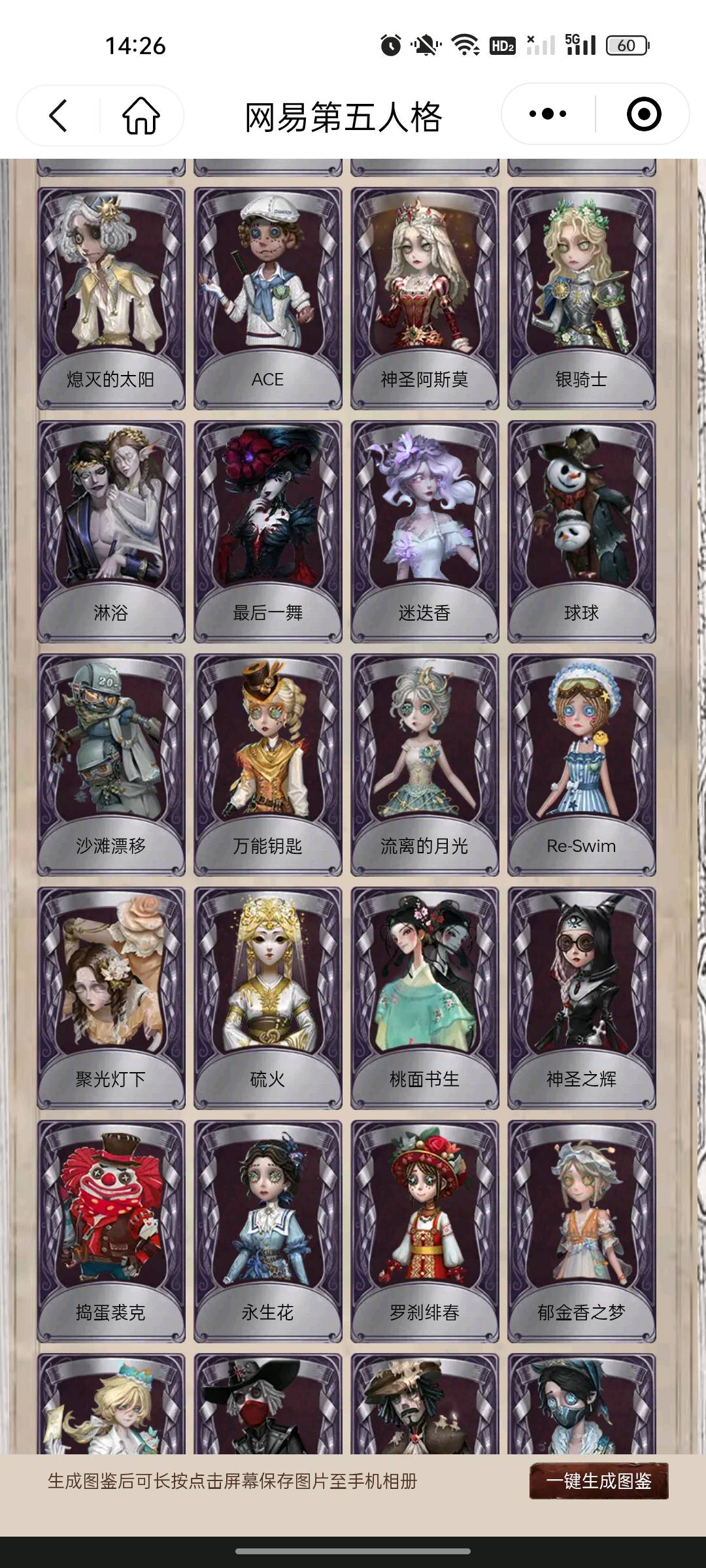The height and width of the screenshot is (1568, 706).
Task: Go back to previous page
Action: (x=59, y=116)
